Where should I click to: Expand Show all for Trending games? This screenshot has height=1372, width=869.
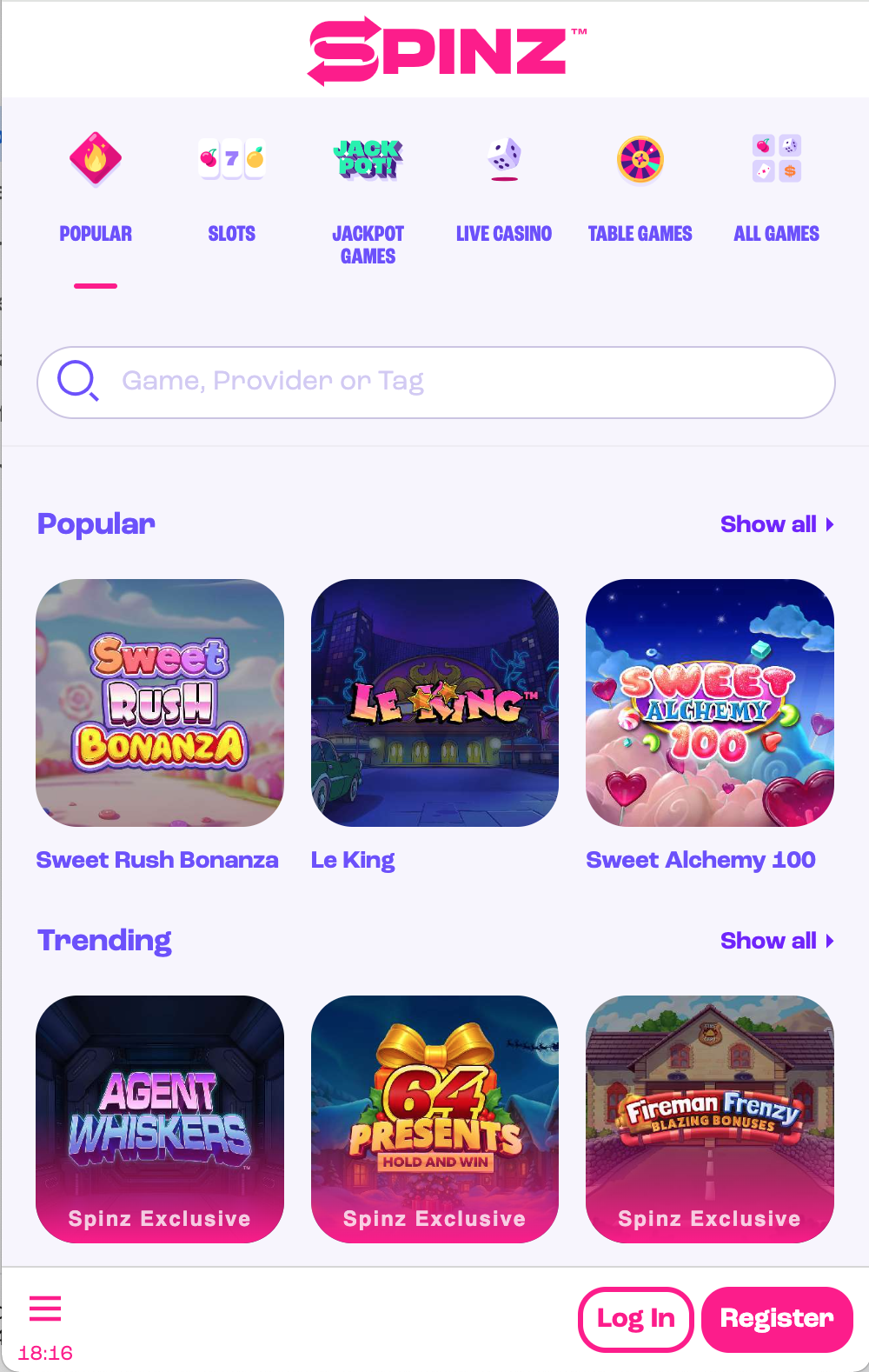pyautogui.click(x=769, y=941)
